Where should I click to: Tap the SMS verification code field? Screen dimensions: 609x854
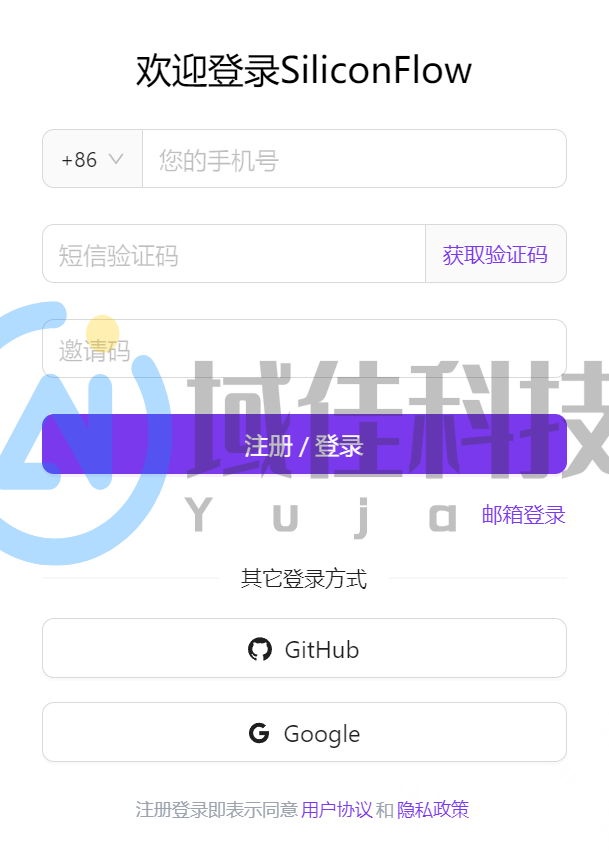(234, 254)
